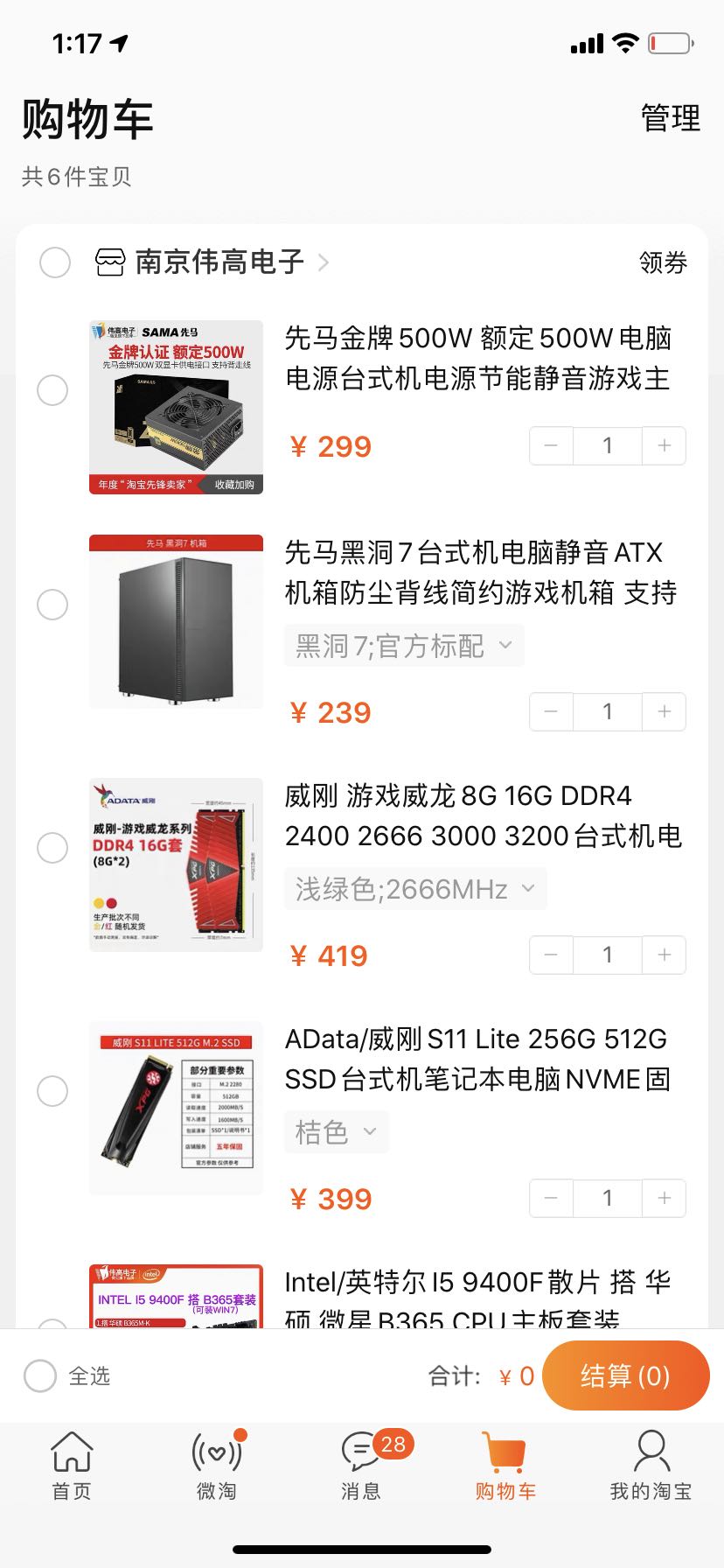This screenshot has height=1568, width=724.
Task: Increase quantity of 先马金牌500W power supply
Action: tap(665, 446)
